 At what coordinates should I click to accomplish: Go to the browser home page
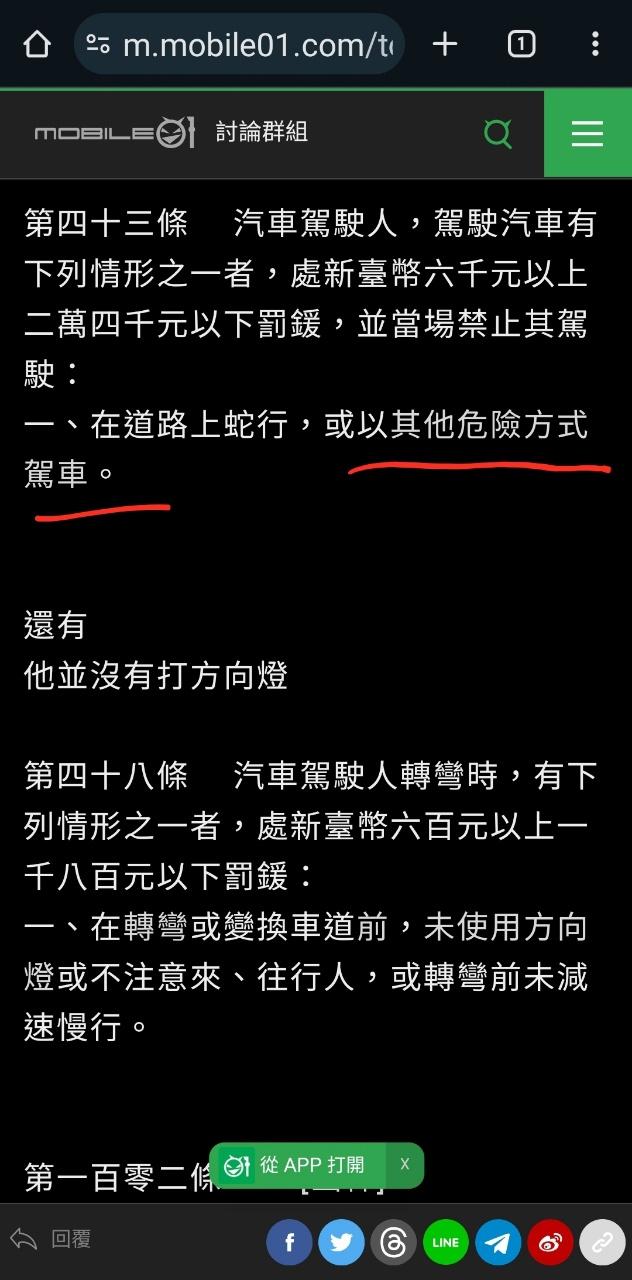pyautogui.click(x=37, y=44)
